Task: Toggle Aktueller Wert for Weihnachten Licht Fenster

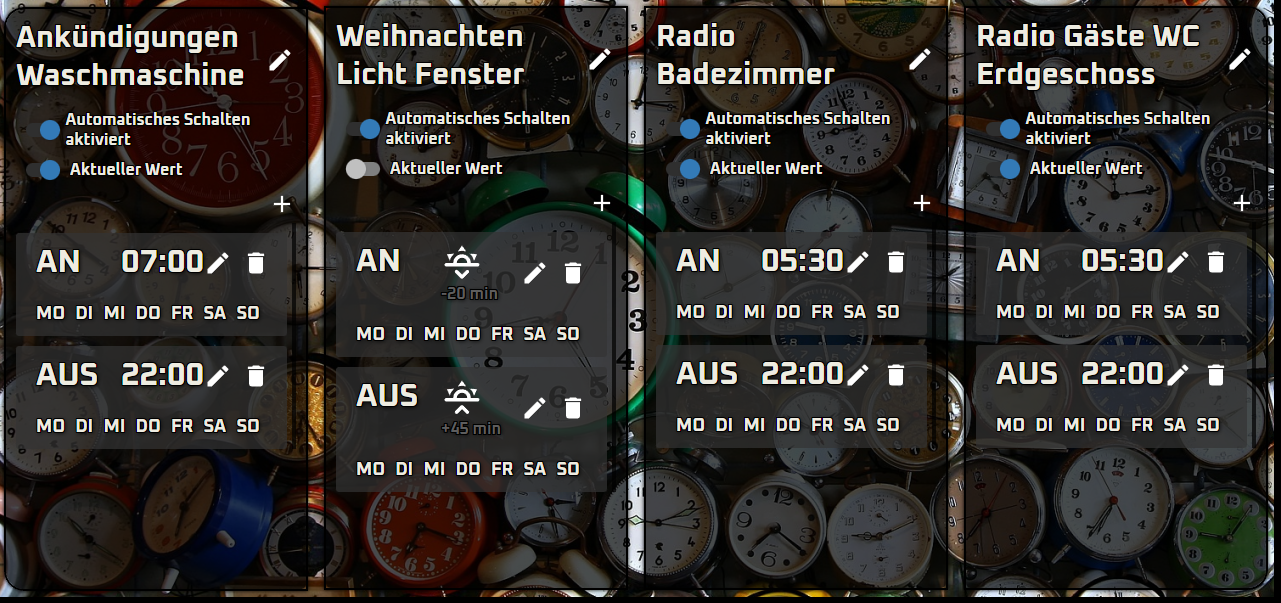Action: pyautogui.click(x=362, y=169)
